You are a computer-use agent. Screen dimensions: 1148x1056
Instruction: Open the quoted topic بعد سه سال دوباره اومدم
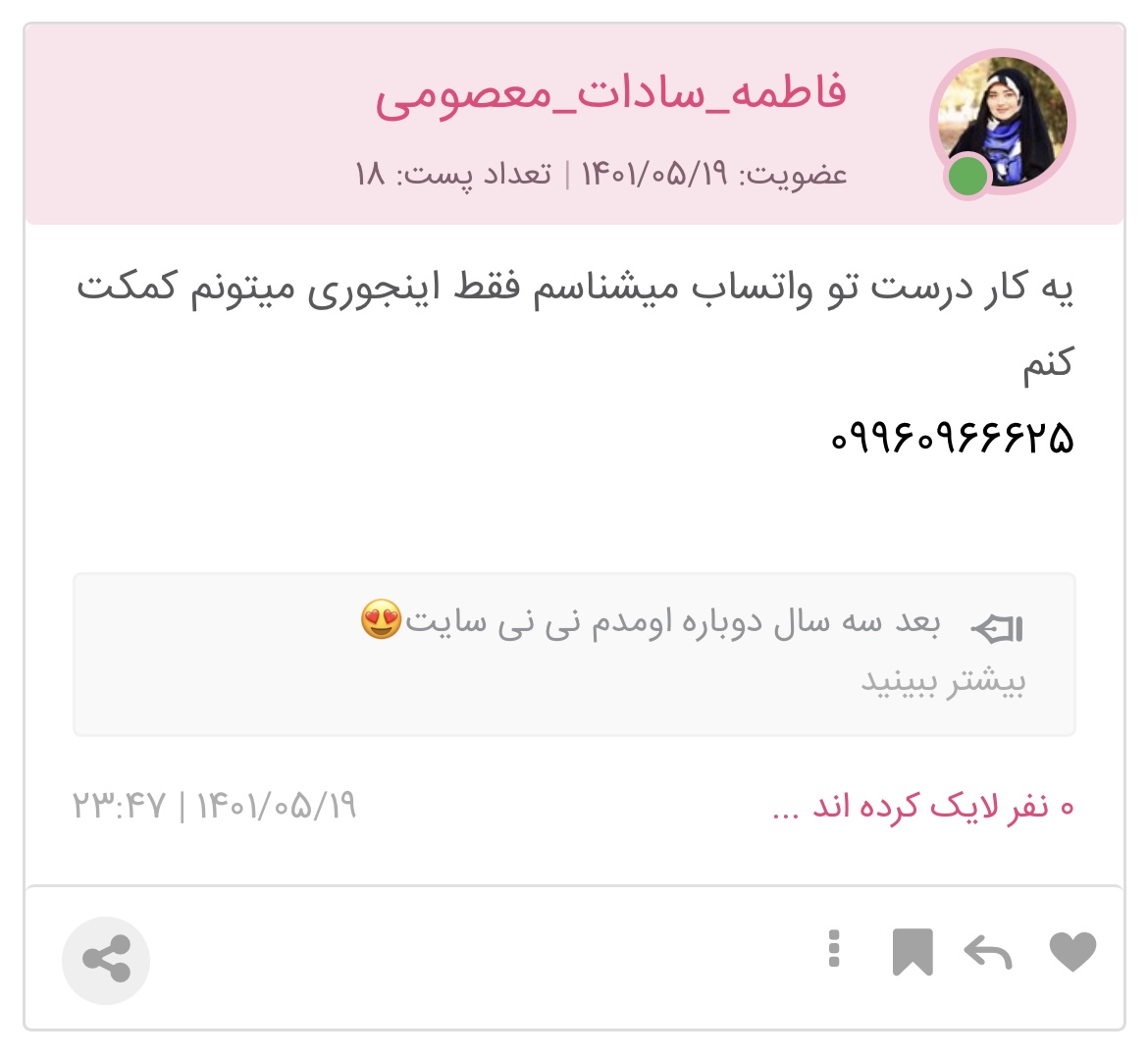(x=650, y=623)
